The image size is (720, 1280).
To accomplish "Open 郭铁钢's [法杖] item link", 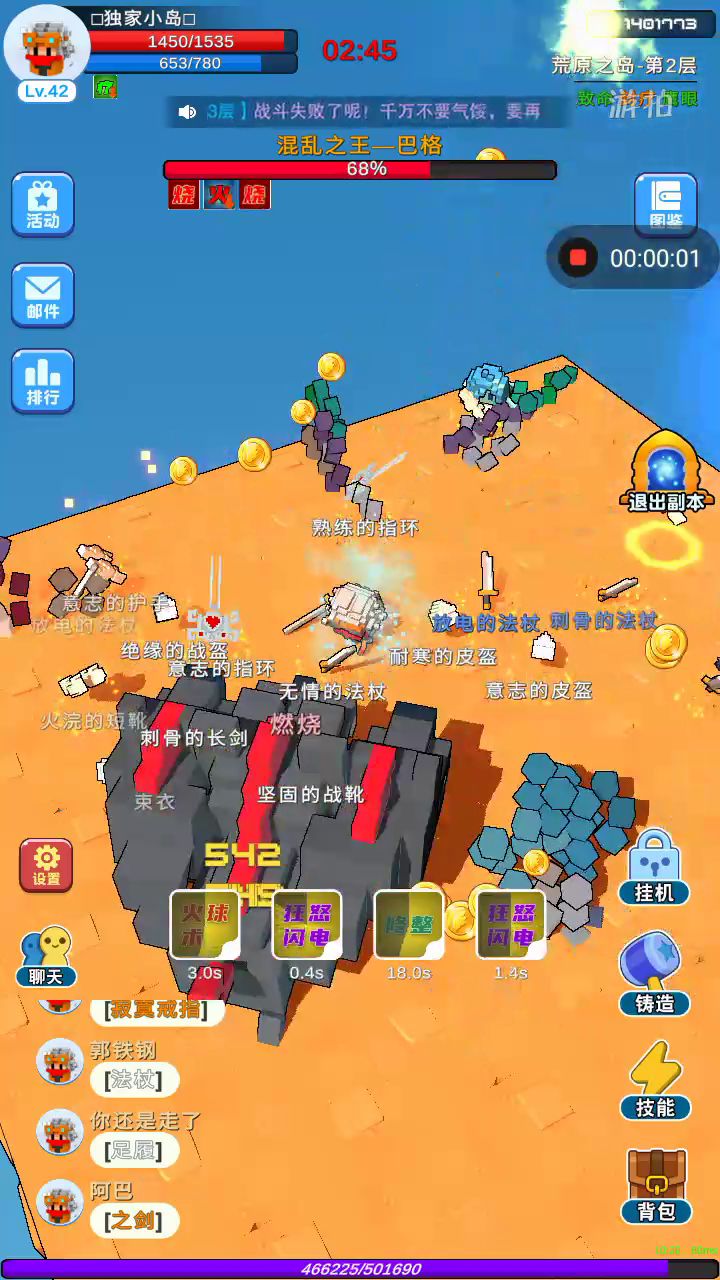I will click(x=134, y=1080).
